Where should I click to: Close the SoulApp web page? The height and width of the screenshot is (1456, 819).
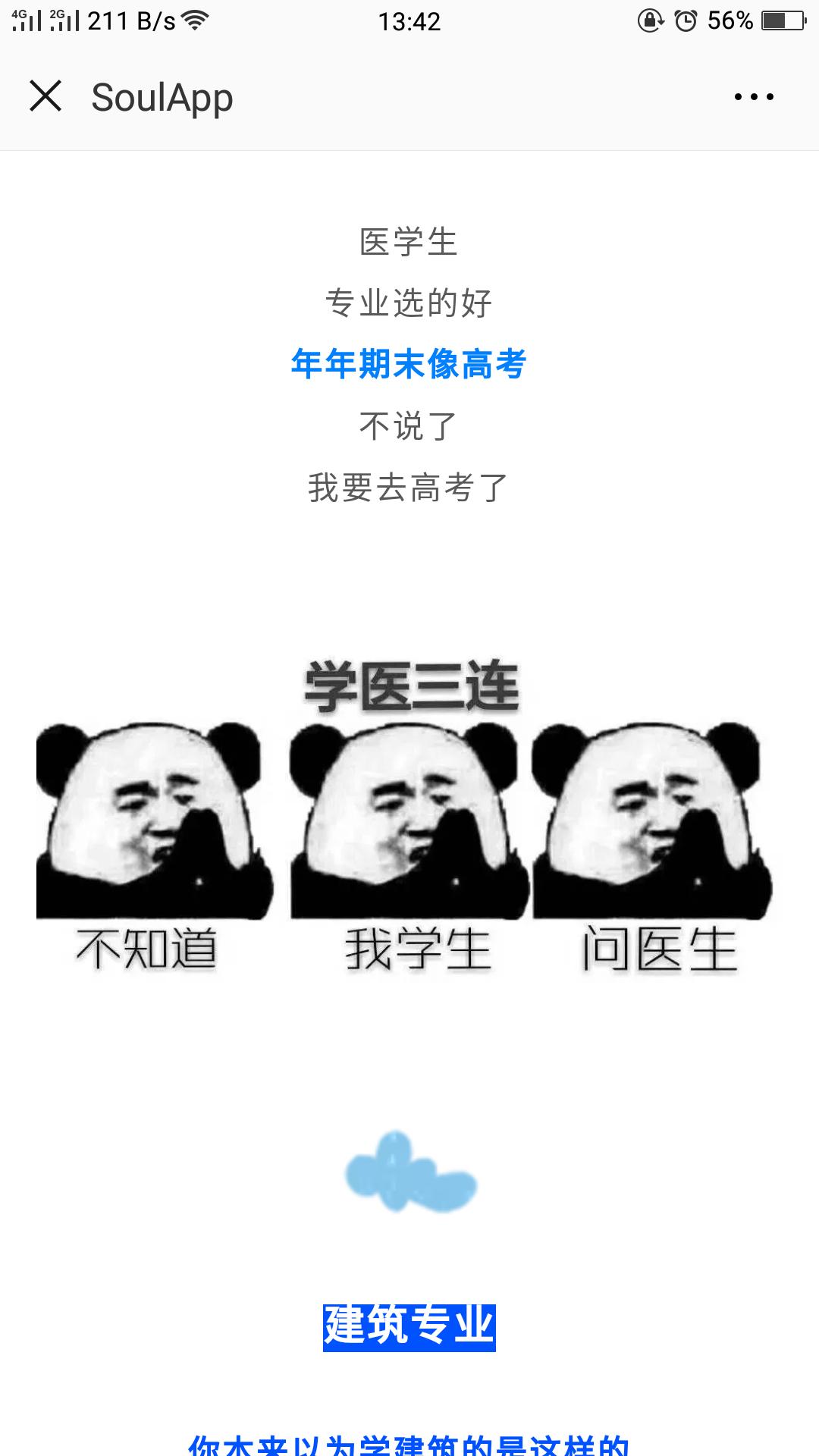click(x=45, y=96)
